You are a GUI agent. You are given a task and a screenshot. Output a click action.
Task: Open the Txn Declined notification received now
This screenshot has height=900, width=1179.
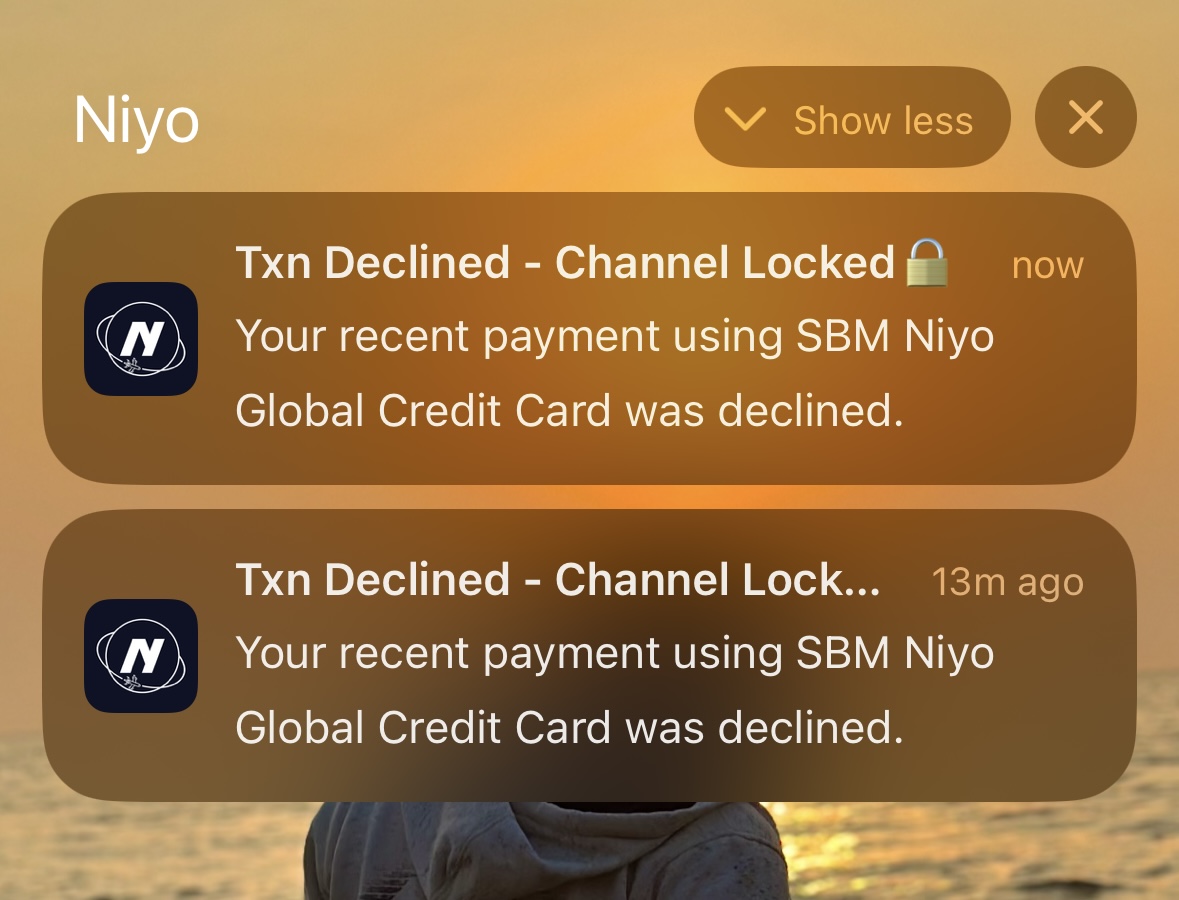[x=589, y=338]
